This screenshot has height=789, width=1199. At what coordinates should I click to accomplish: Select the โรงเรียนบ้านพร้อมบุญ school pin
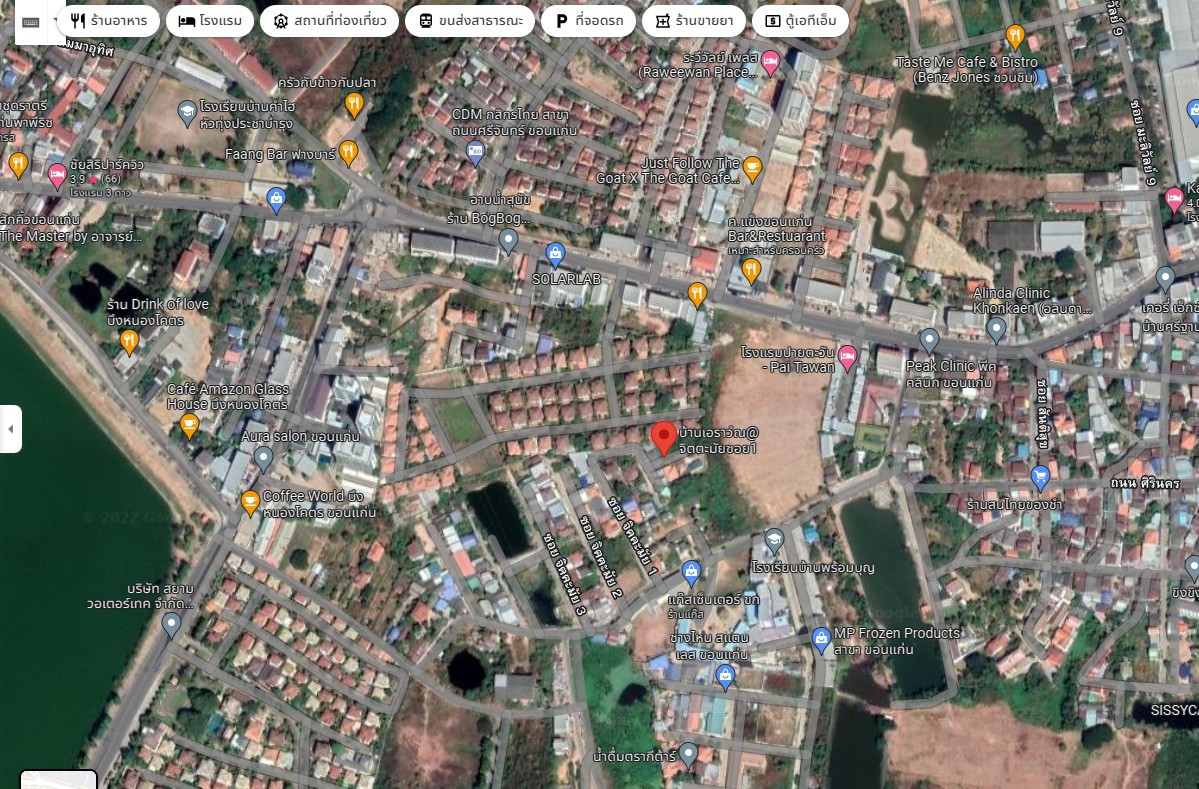(x=774, y=541)
